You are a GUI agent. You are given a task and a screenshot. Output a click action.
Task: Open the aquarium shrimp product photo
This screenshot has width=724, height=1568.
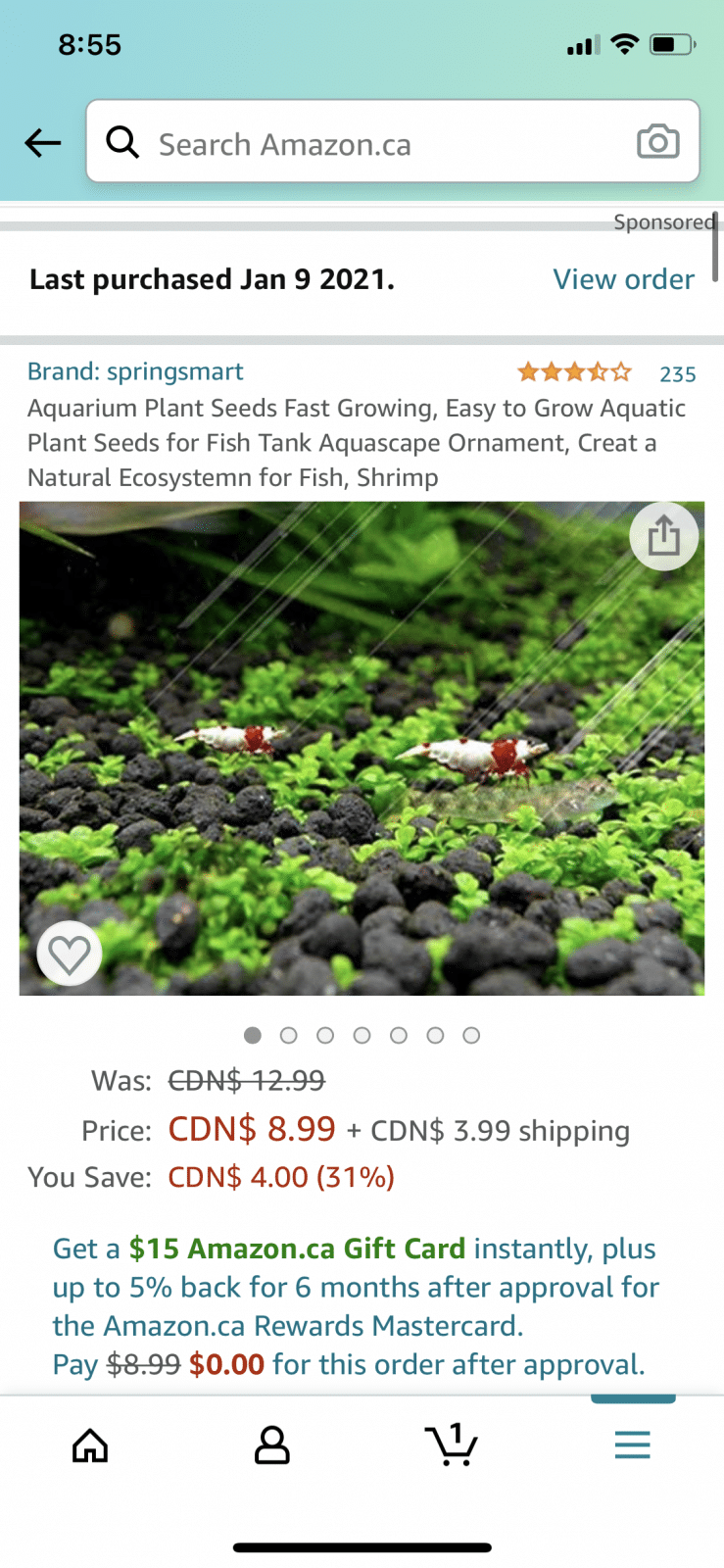point(362,748)
